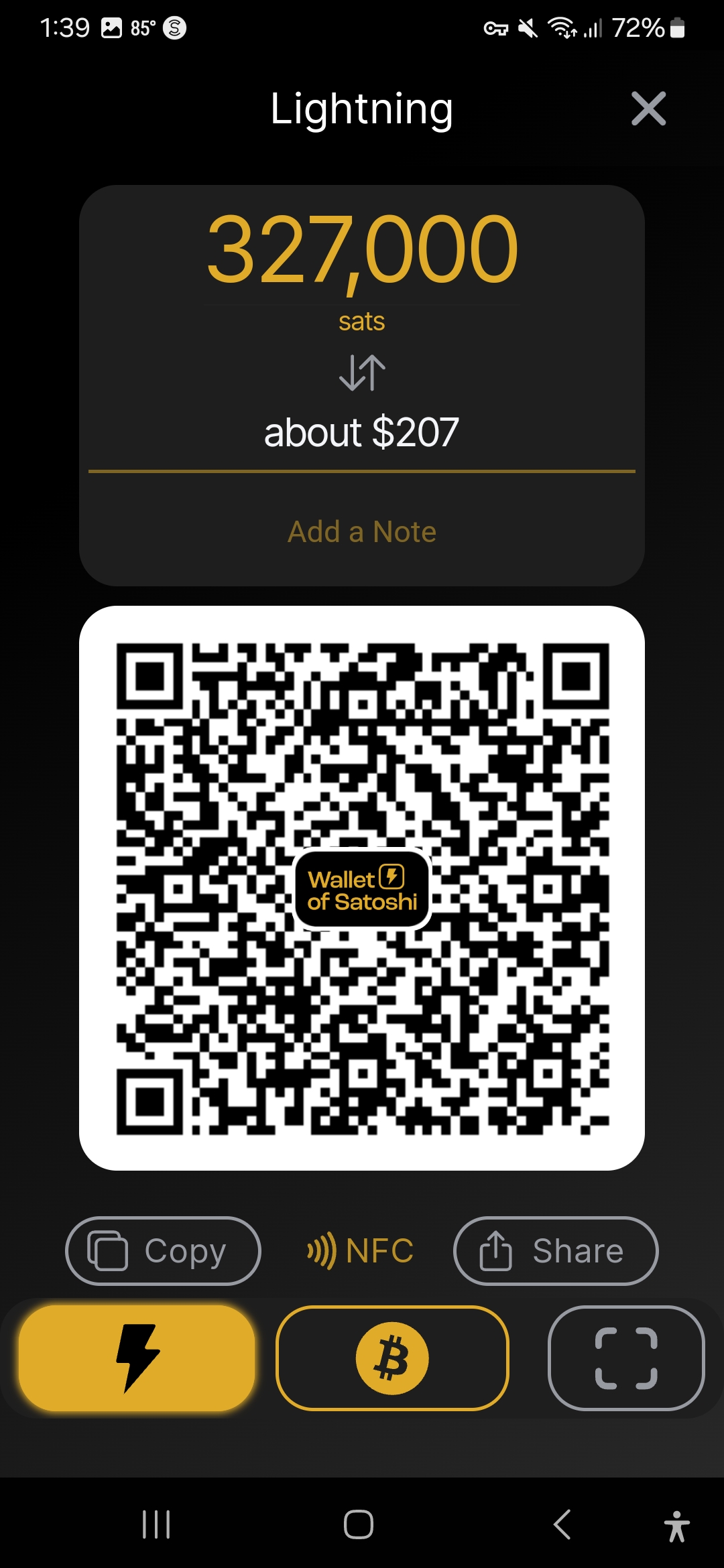Go back using system navigation
Viewport: 724px width, 1568px height.
562,1524
